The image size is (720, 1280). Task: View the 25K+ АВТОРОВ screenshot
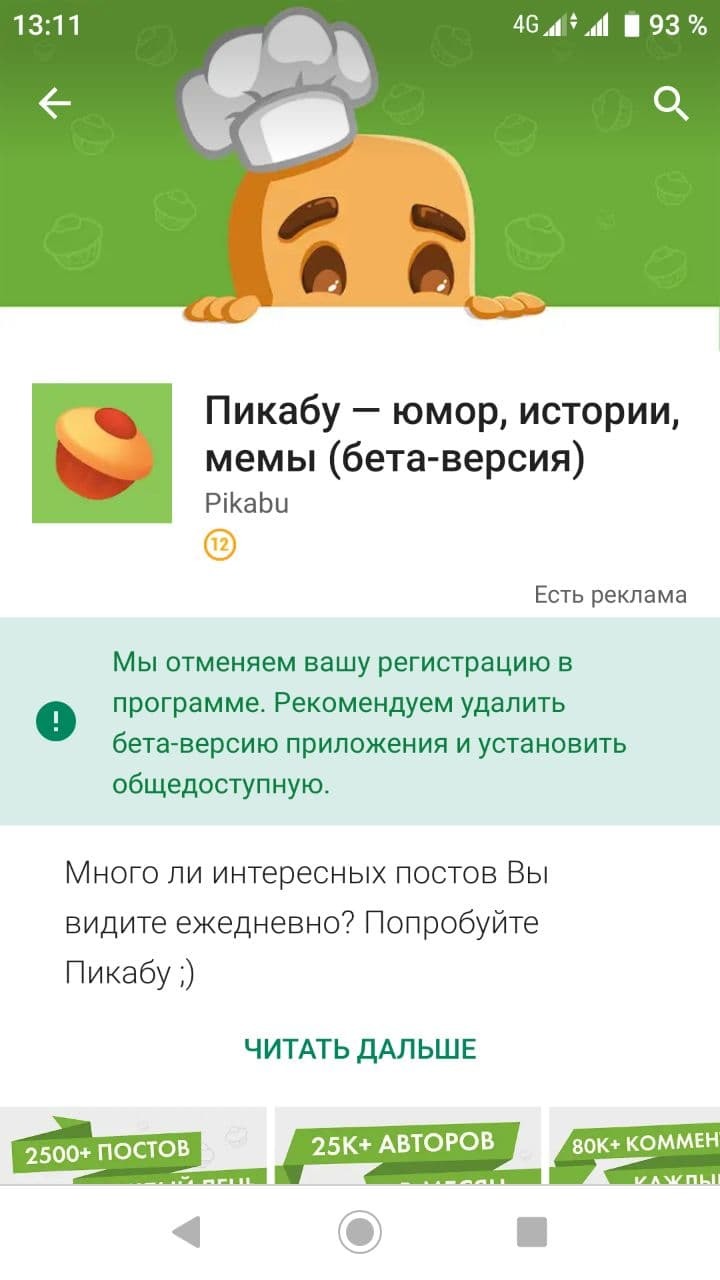pyautogui.click(x=407, y=1145)
